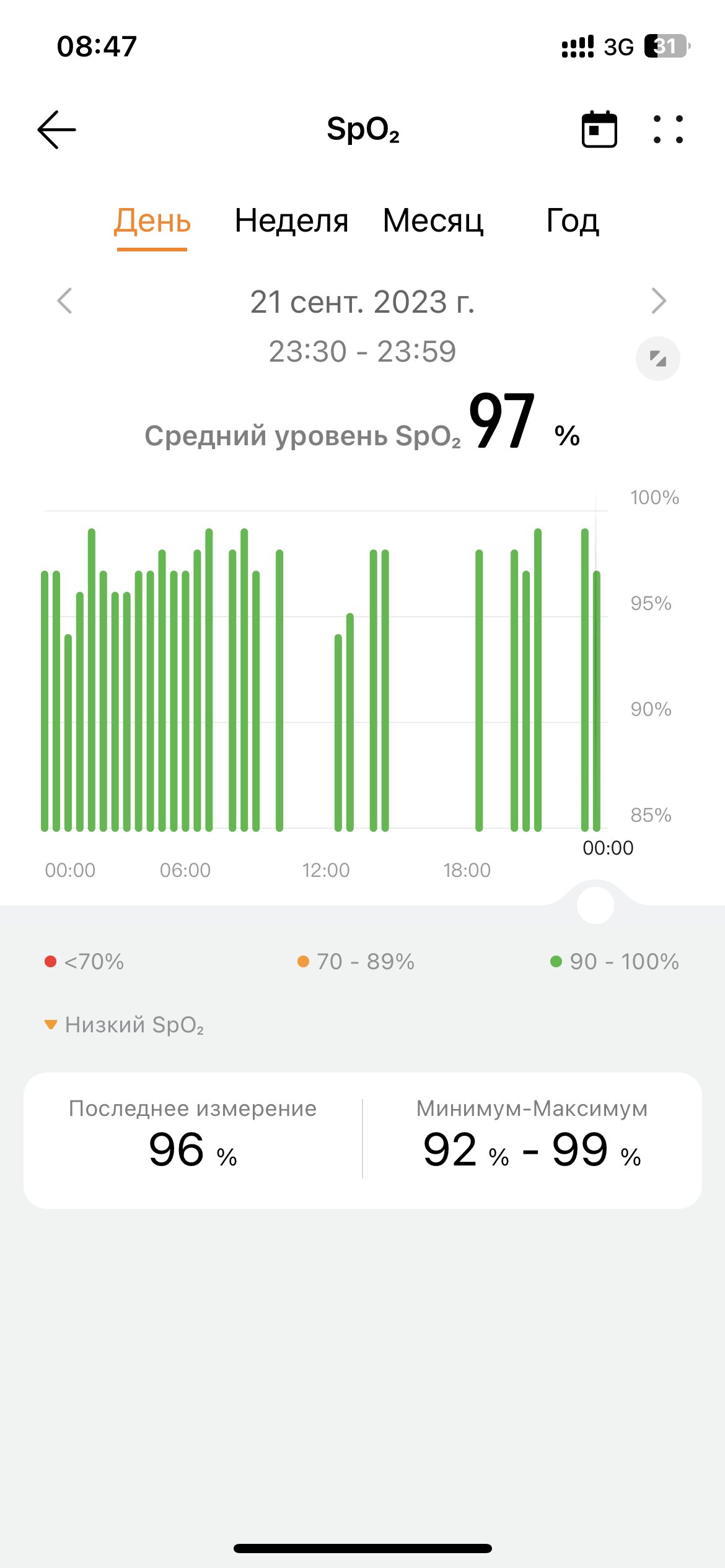725x1568 pixels.
Task: Go to the next day
Action: coord(659,301)
